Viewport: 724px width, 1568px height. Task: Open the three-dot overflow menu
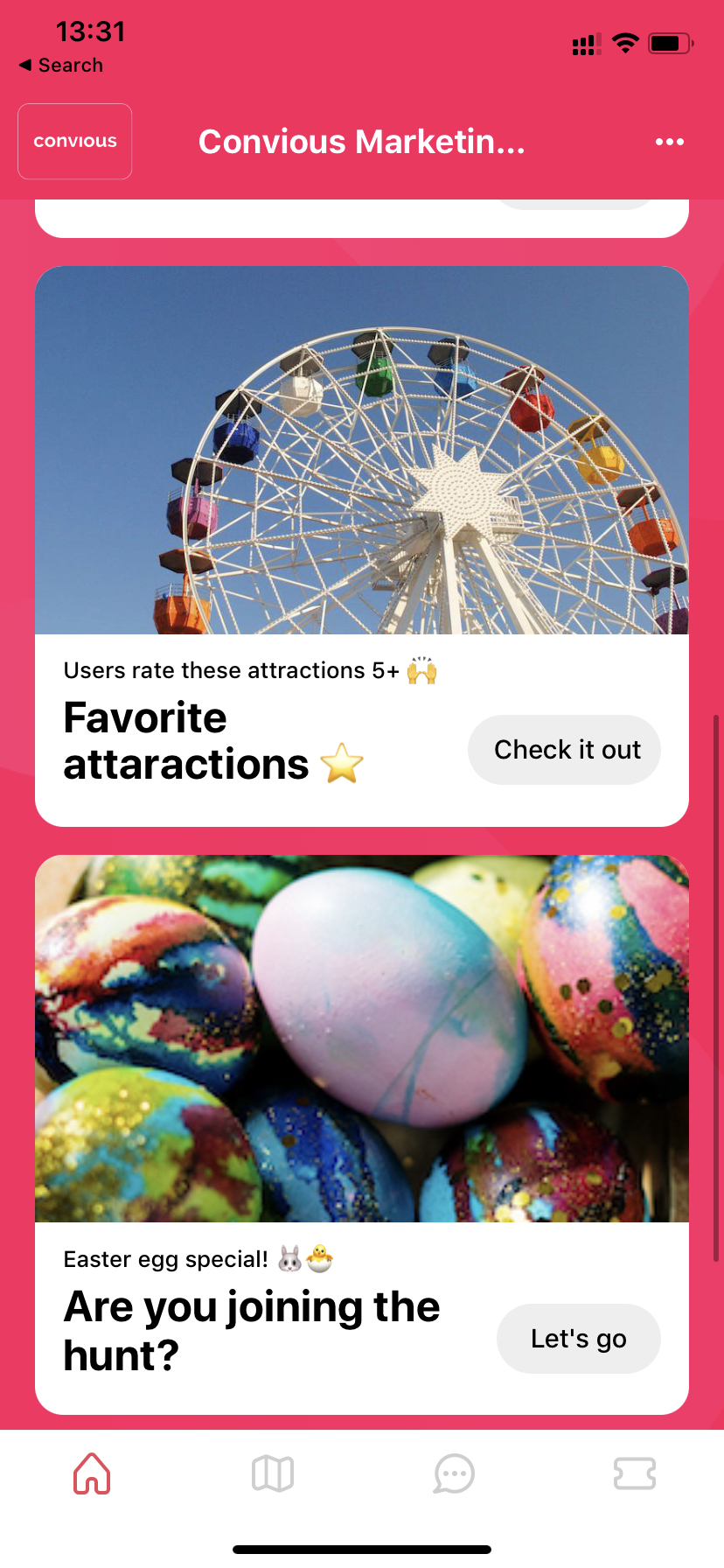coord(669,142)
